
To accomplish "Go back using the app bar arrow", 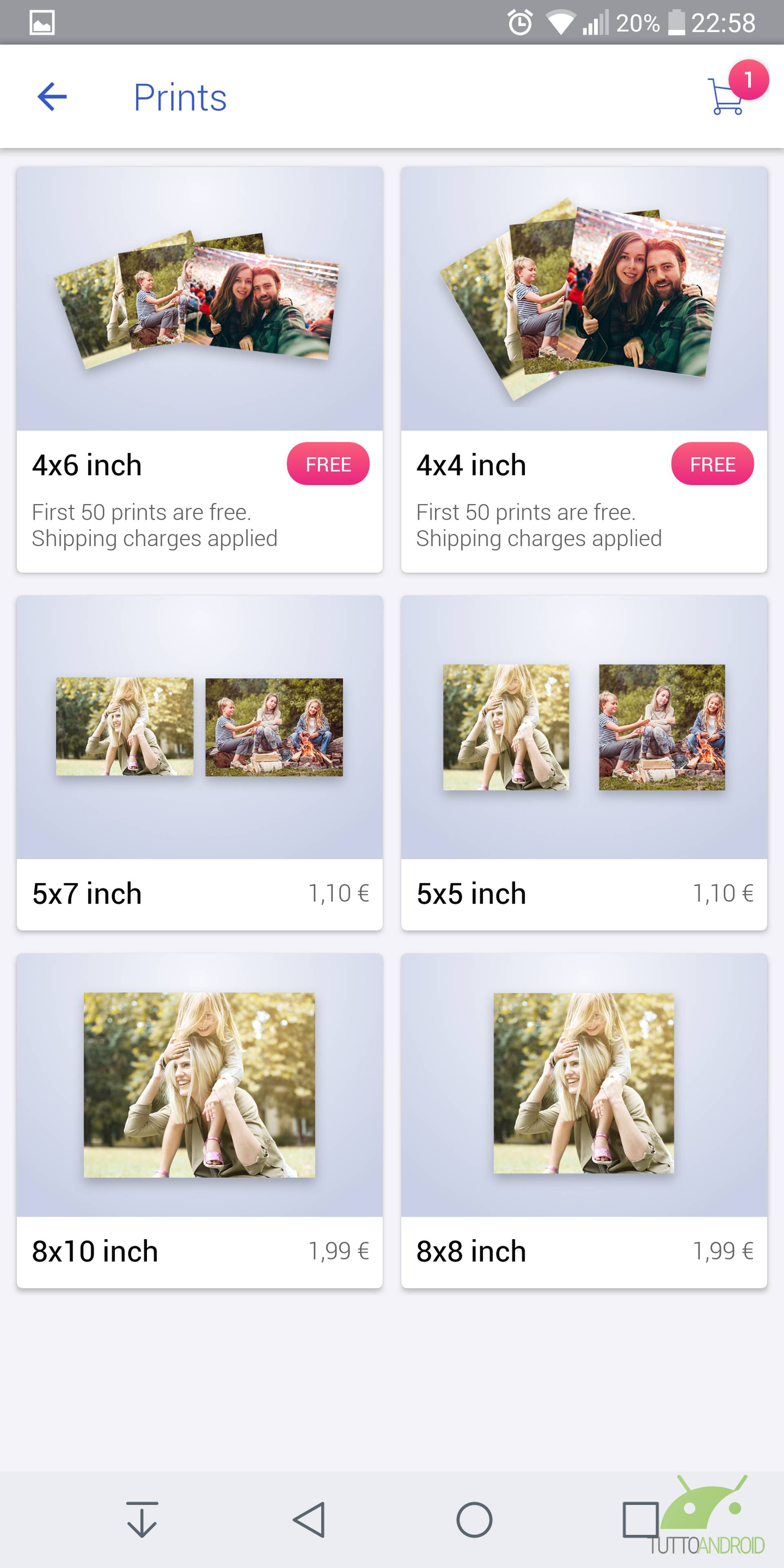I will 52,97.
